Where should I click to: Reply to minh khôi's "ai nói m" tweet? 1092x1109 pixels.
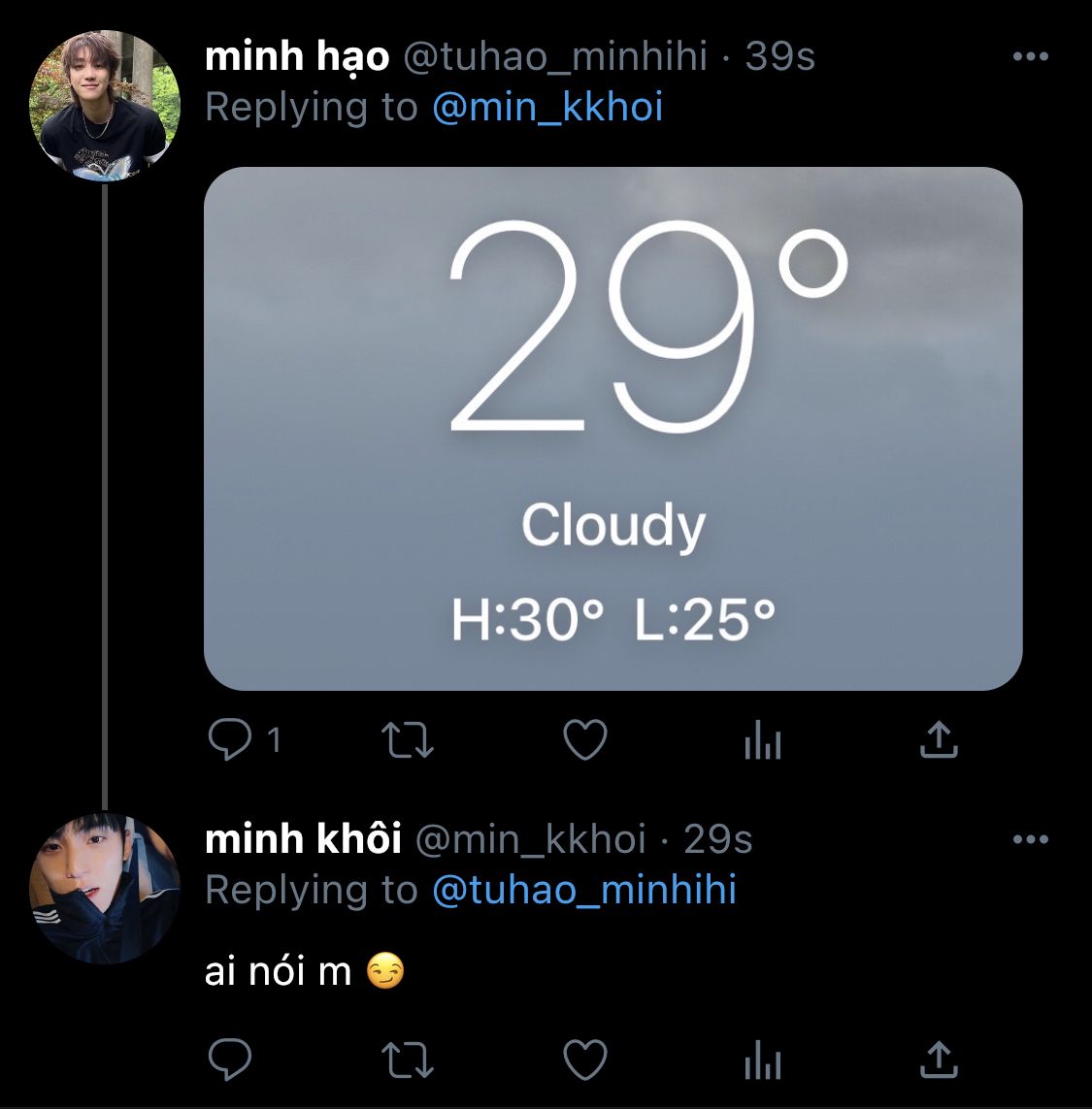point(230,1060)
